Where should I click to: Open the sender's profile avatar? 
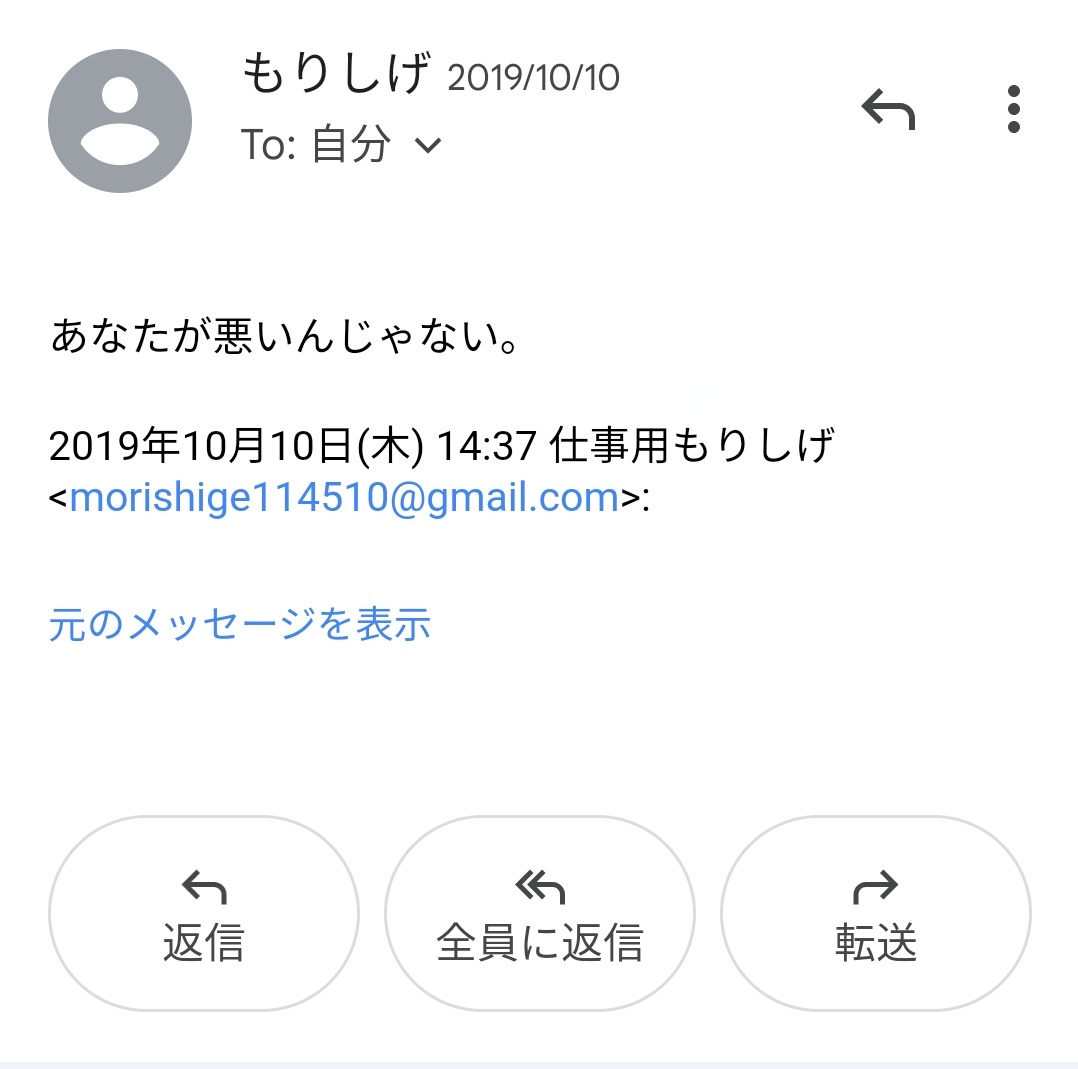pyautogui.click(x=120, y=121)
